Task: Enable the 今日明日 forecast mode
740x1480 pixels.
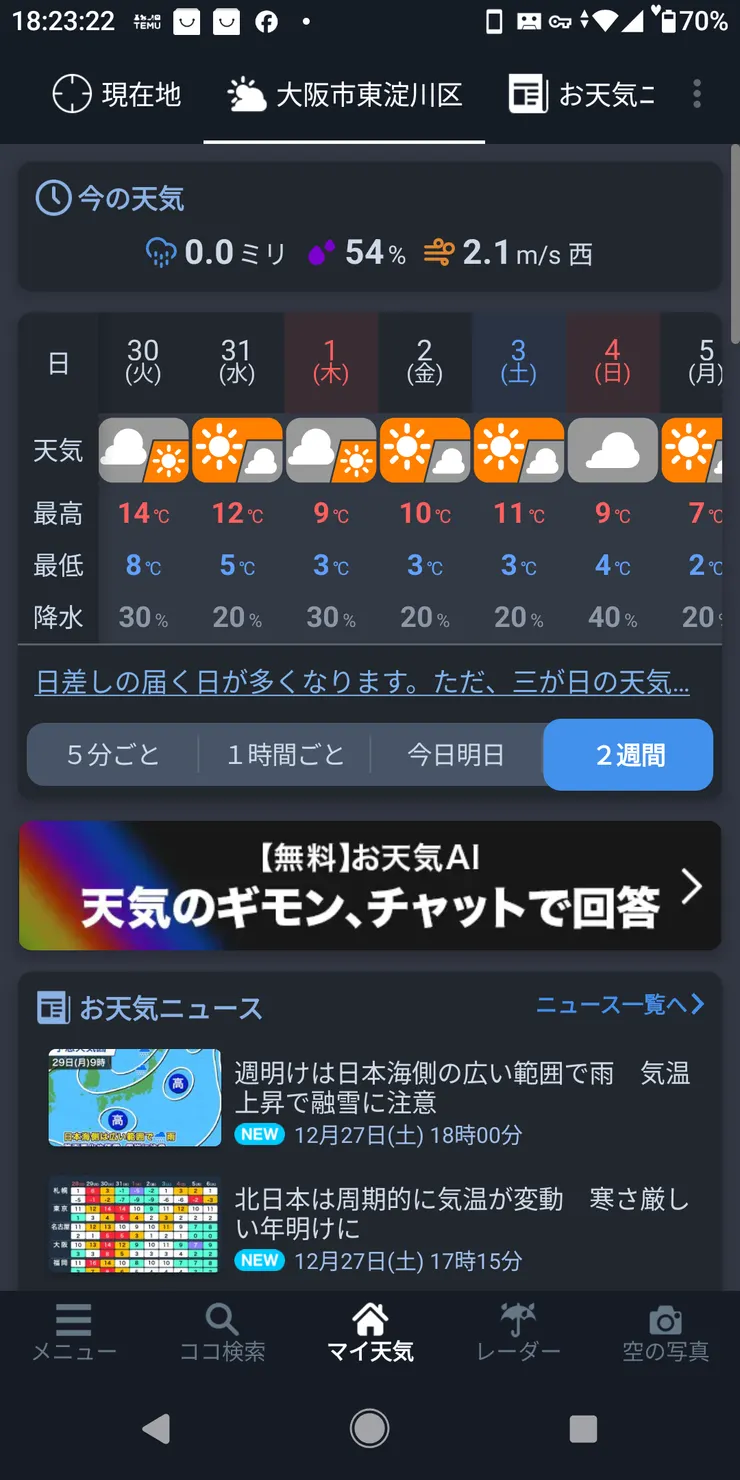Action: pyautogui.click(x=457, y=755)
